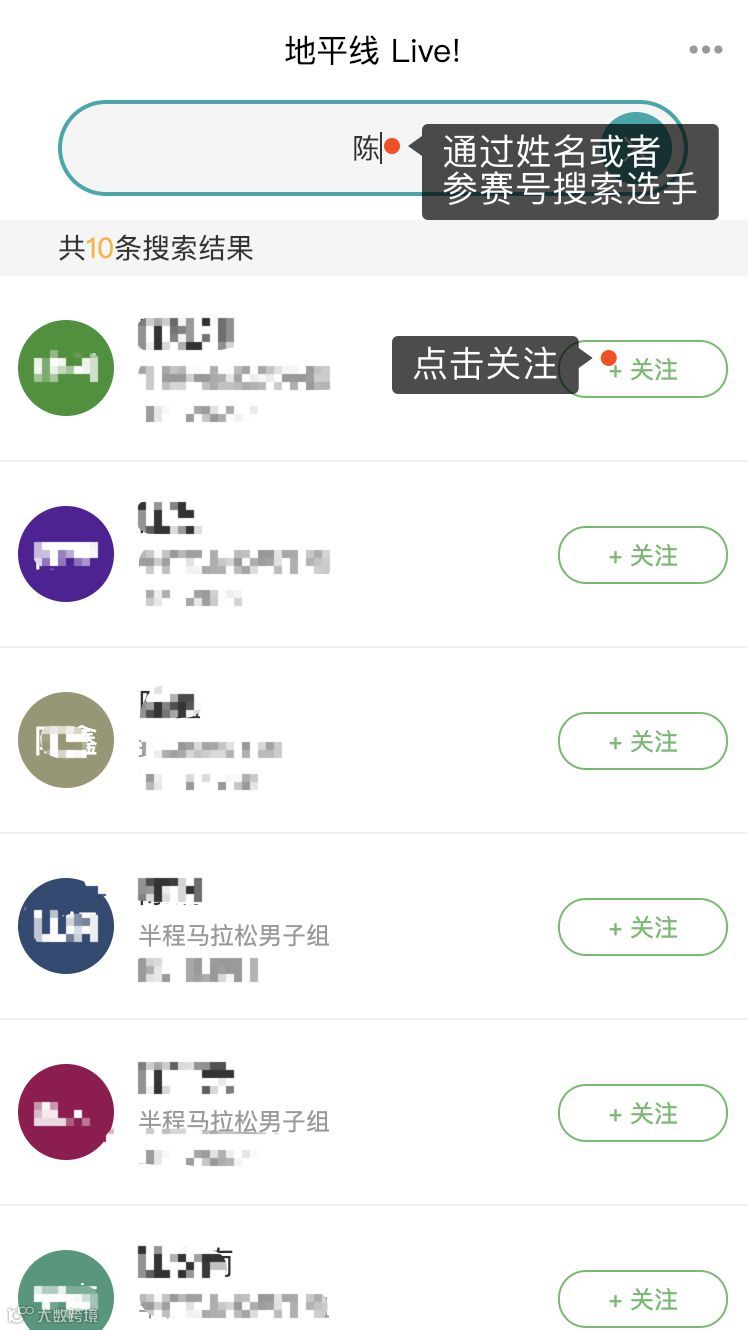Follow the runner with the khaki avatar
The image size is (748, 1330).
pyautogui.click(x=642, y=741)
